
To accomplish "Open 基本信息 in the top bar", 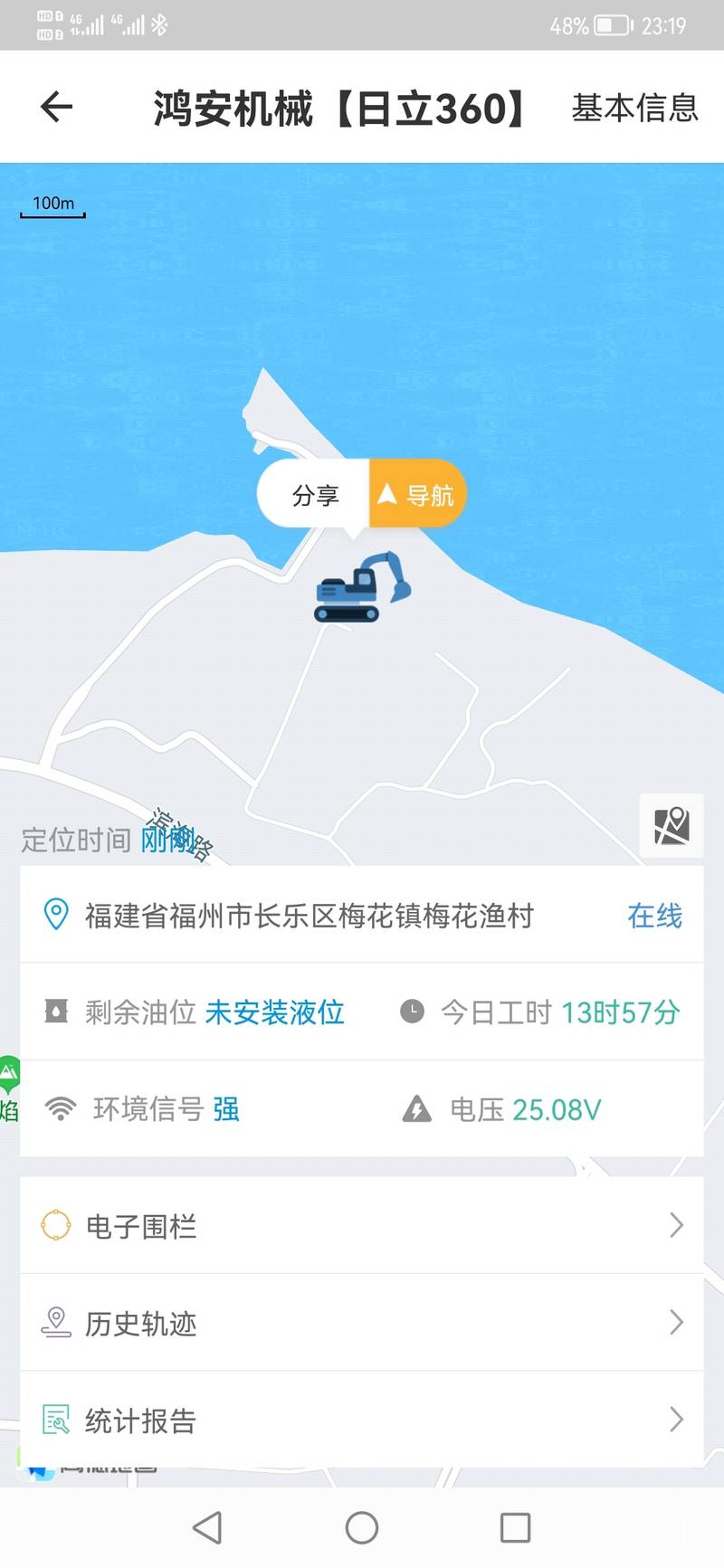I will 634,108.
